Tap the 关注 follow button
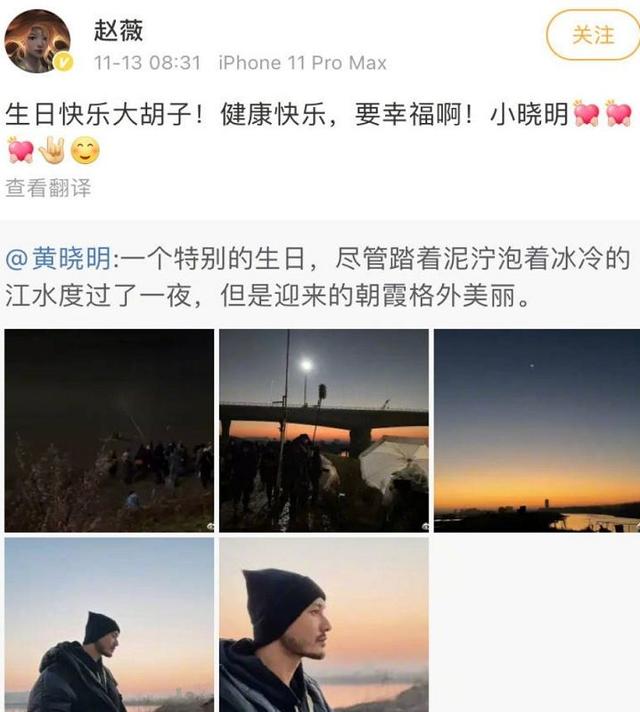640x712 pixels. (592, 36)
